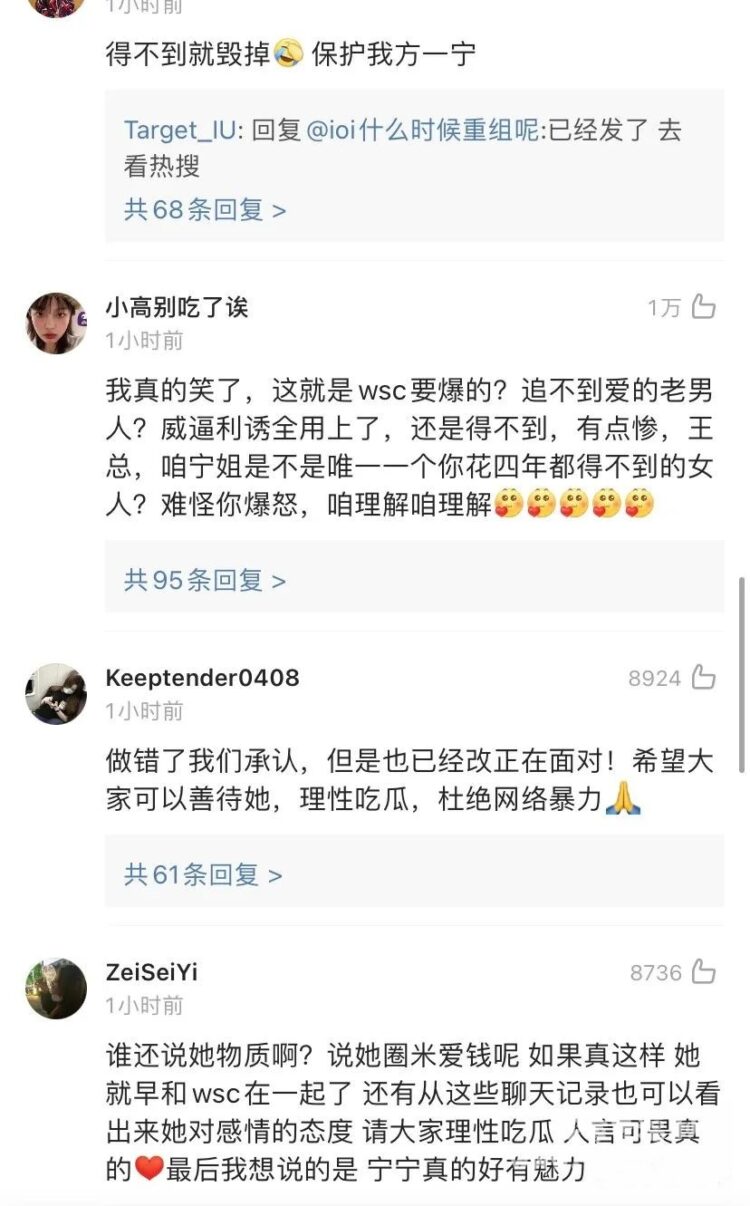Like ZeiSeiYi's comment

tap(704, 972)
